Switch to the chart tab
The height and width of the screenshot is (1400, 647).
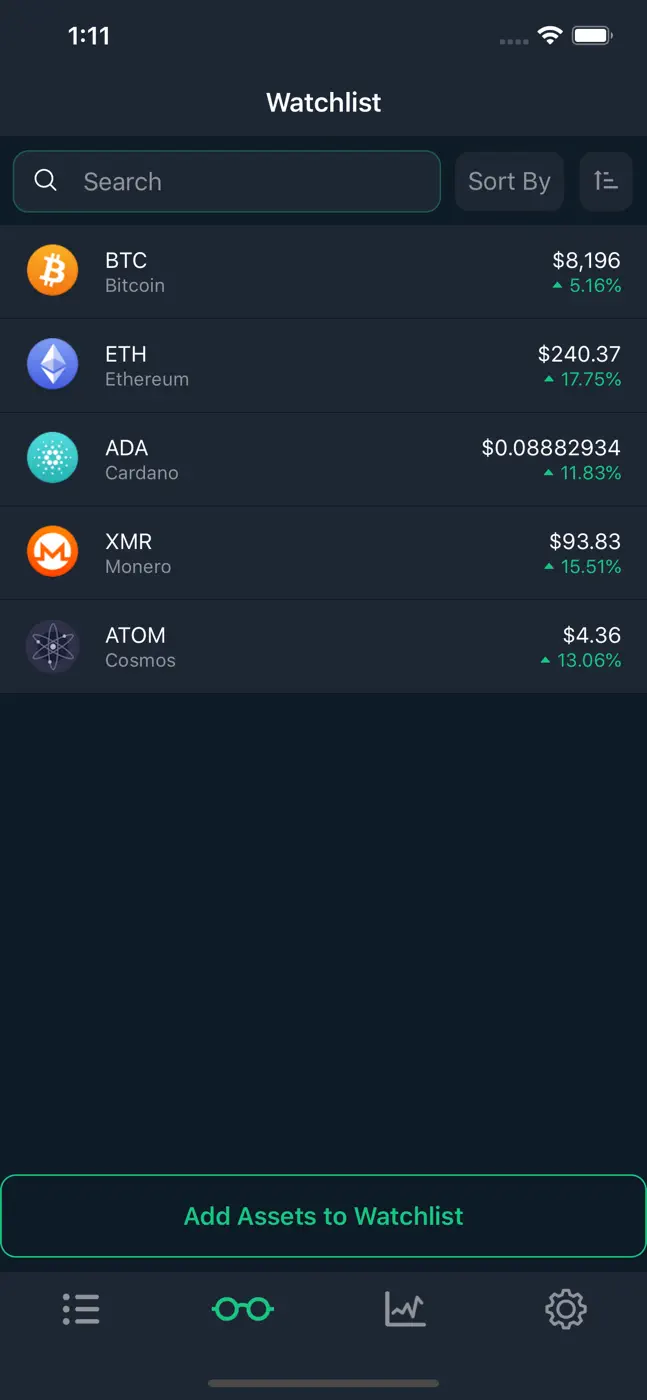405,1309
